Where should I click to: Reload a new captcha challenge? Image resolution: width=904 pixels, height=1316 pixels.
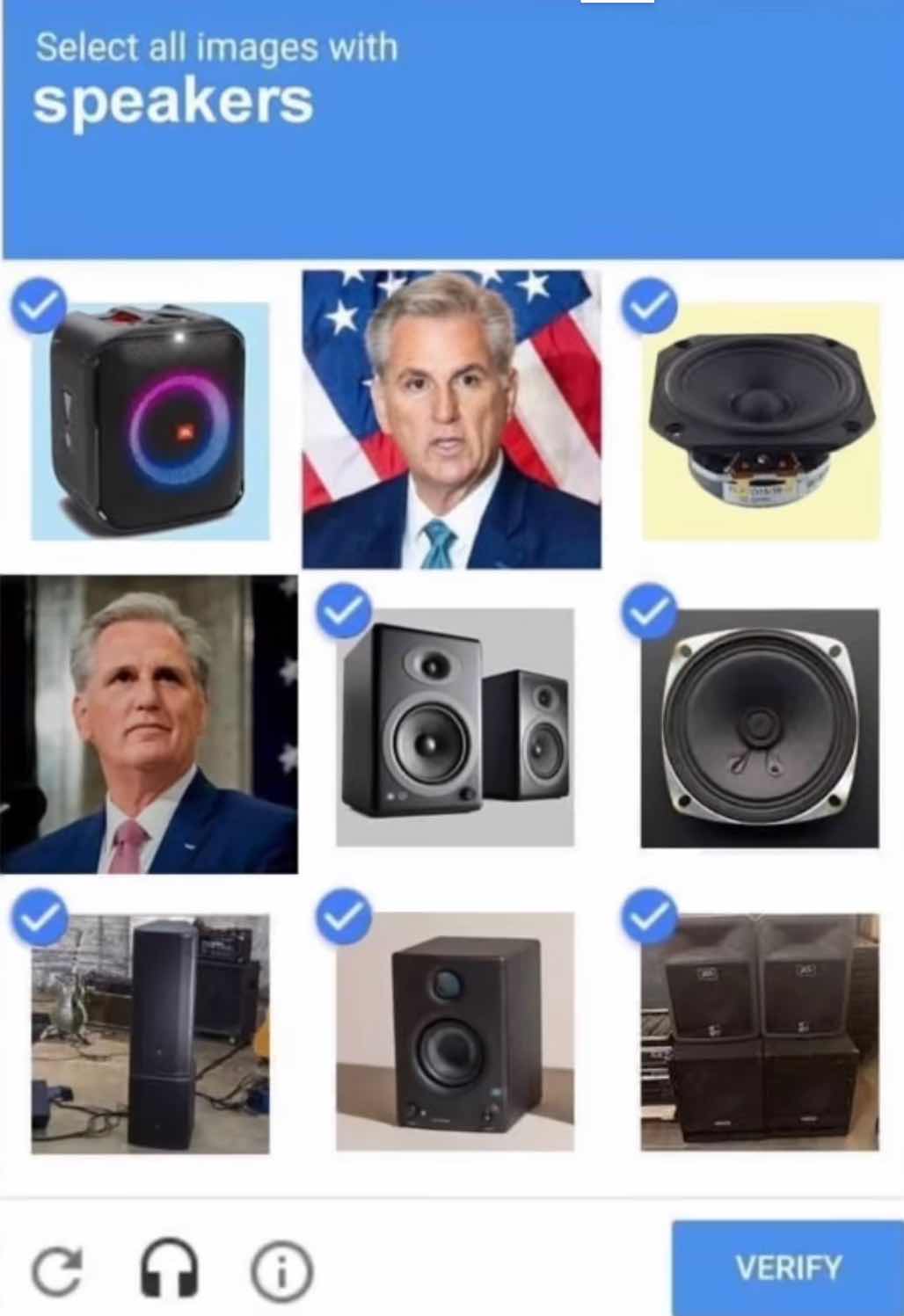57,1270
